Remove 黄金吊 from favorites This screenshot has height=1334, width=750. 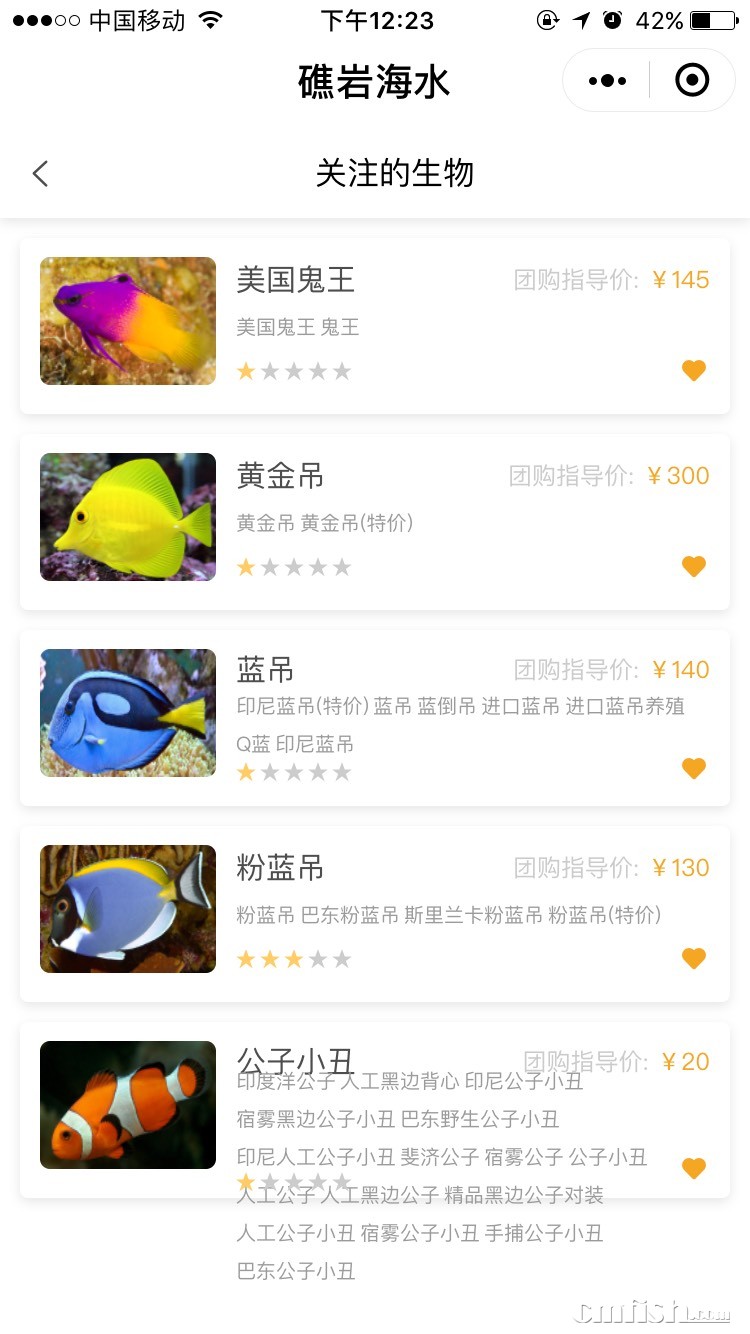click(694, 567)
